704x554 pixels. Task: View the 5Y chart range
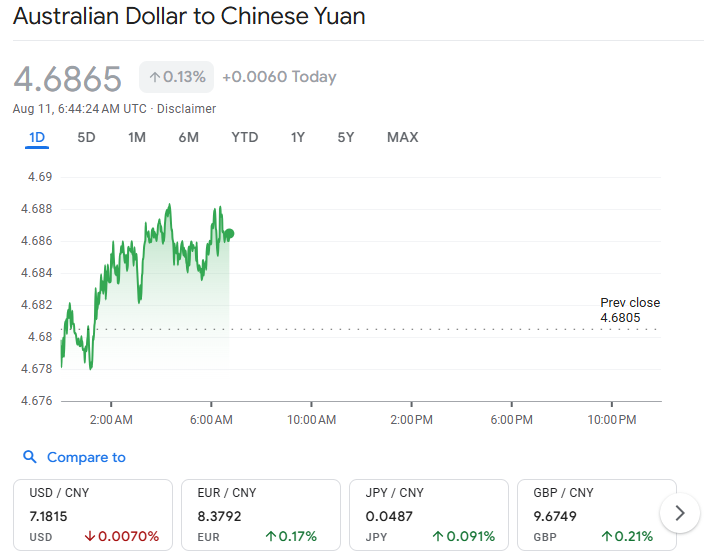tap(345, 137)
